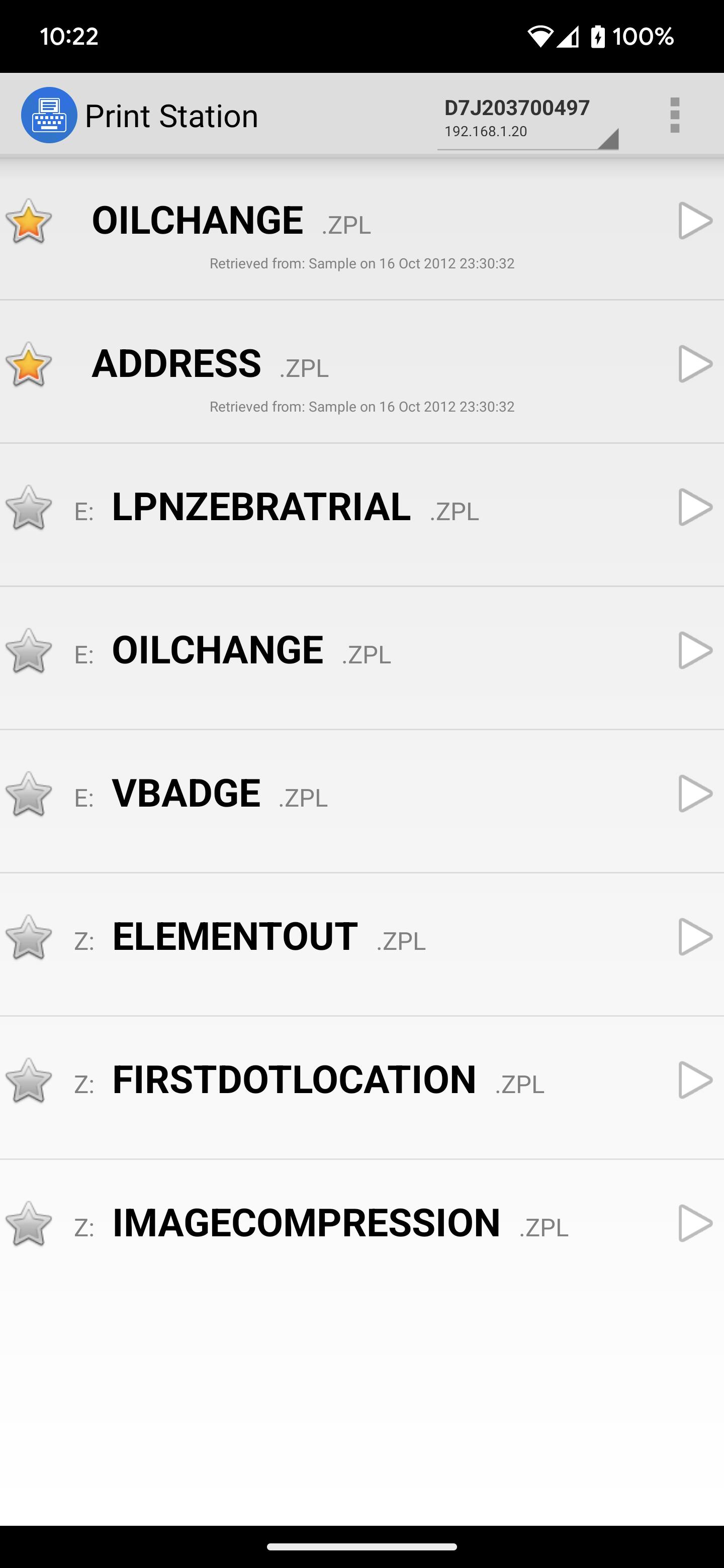This screenshot has height=1568, width=724.
Task: Mark VBADGE format as favorite
Action: [28, 794]
